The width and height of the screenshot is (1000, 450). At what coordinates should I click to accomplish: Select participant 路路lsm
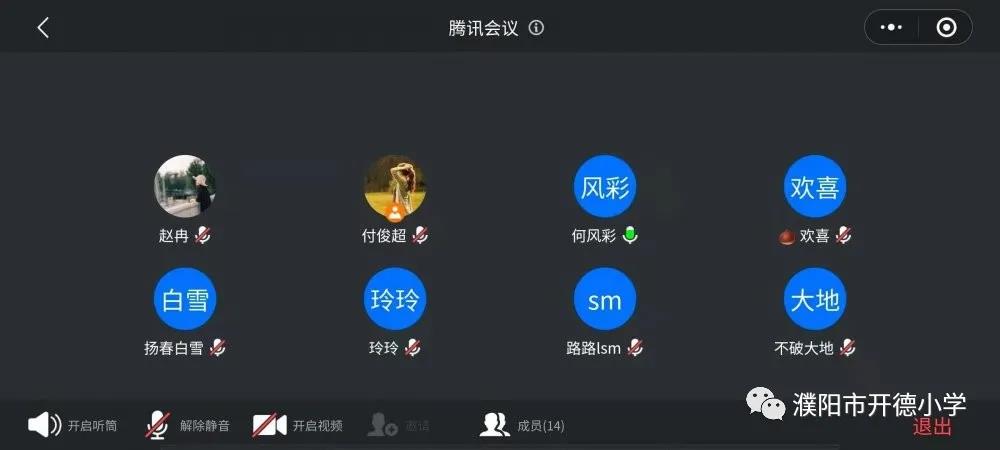605,299
